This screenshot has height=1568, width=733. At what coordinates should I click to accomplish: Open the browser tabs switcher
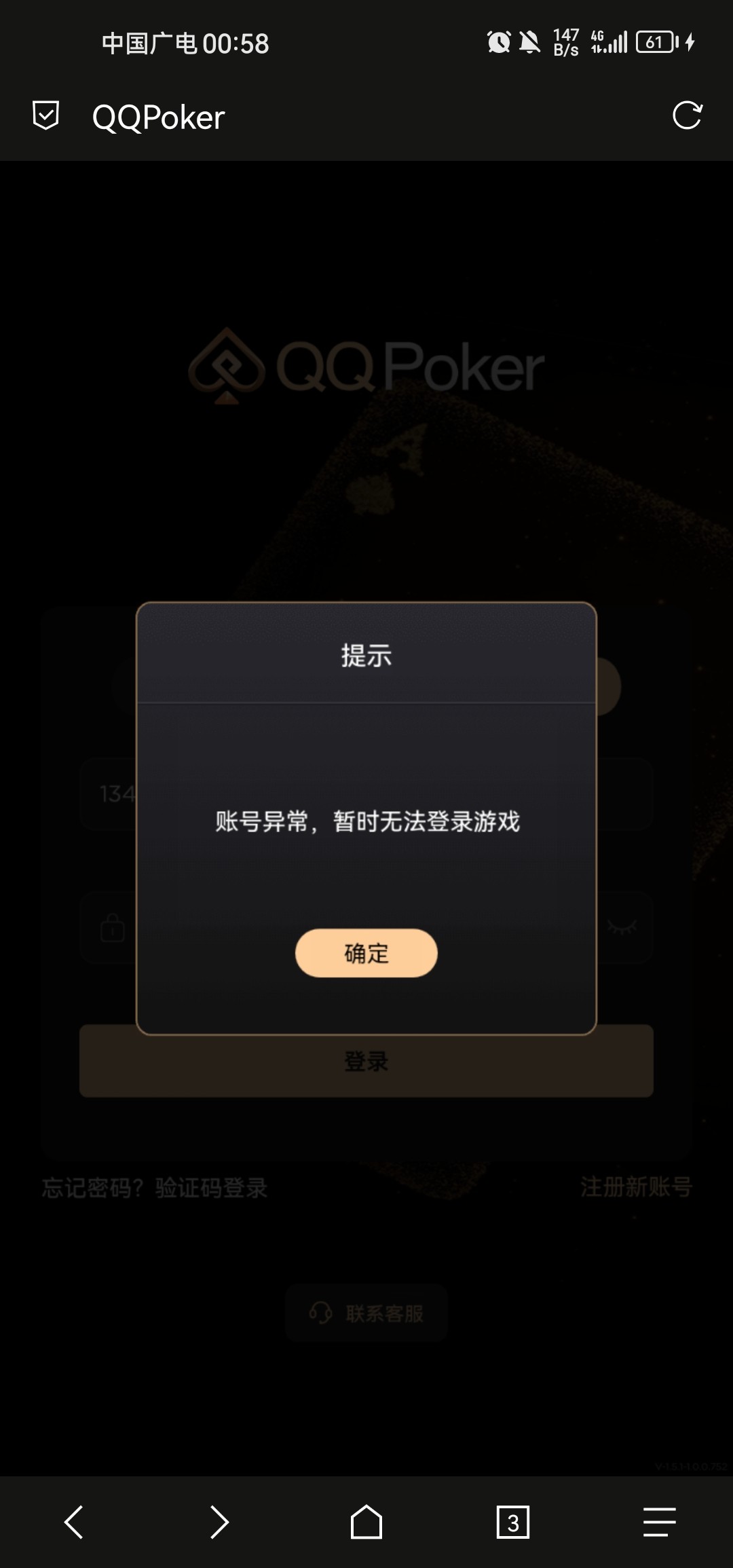click(513, 1522)
